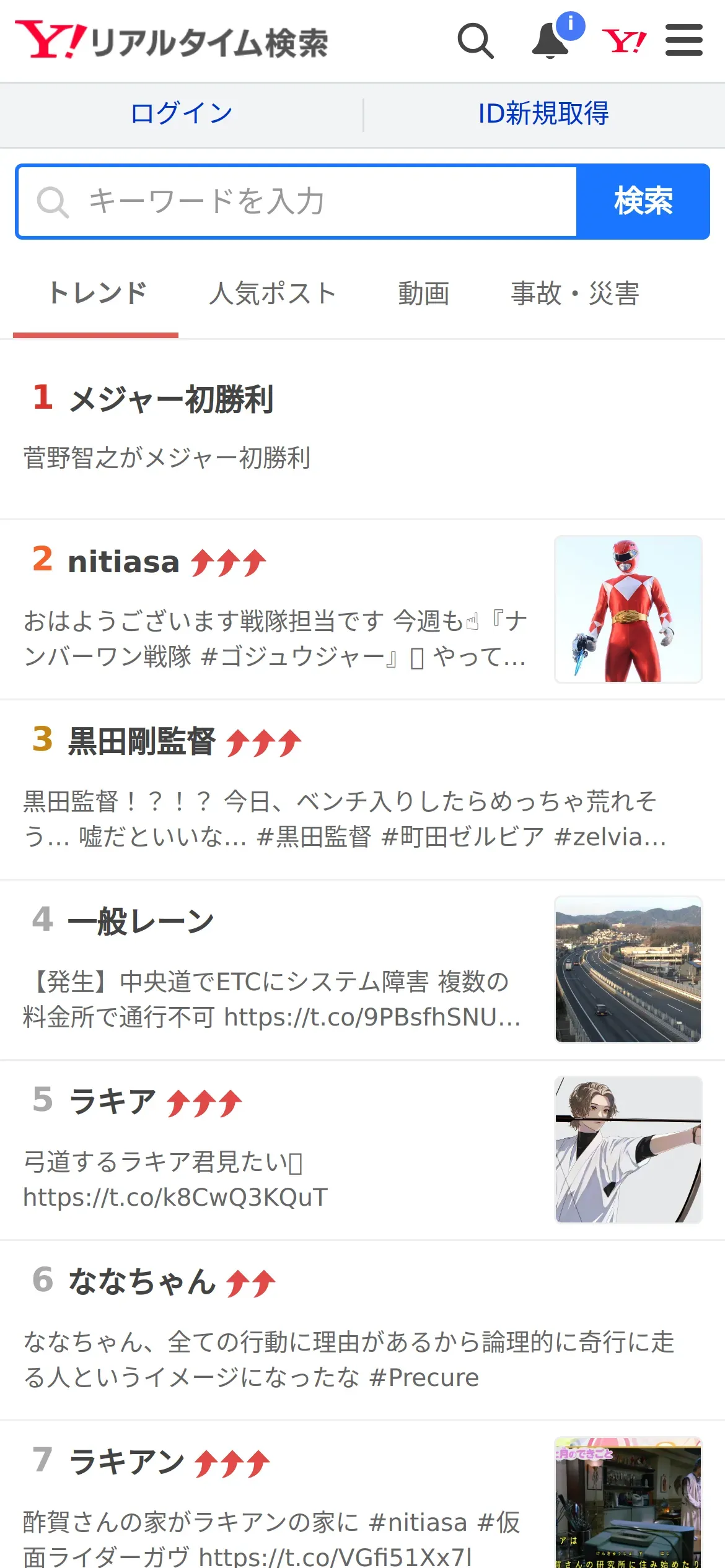Viewport: 725px width, 1568px height.
Task: Open the hamburger menu
Action: point(683,41)
